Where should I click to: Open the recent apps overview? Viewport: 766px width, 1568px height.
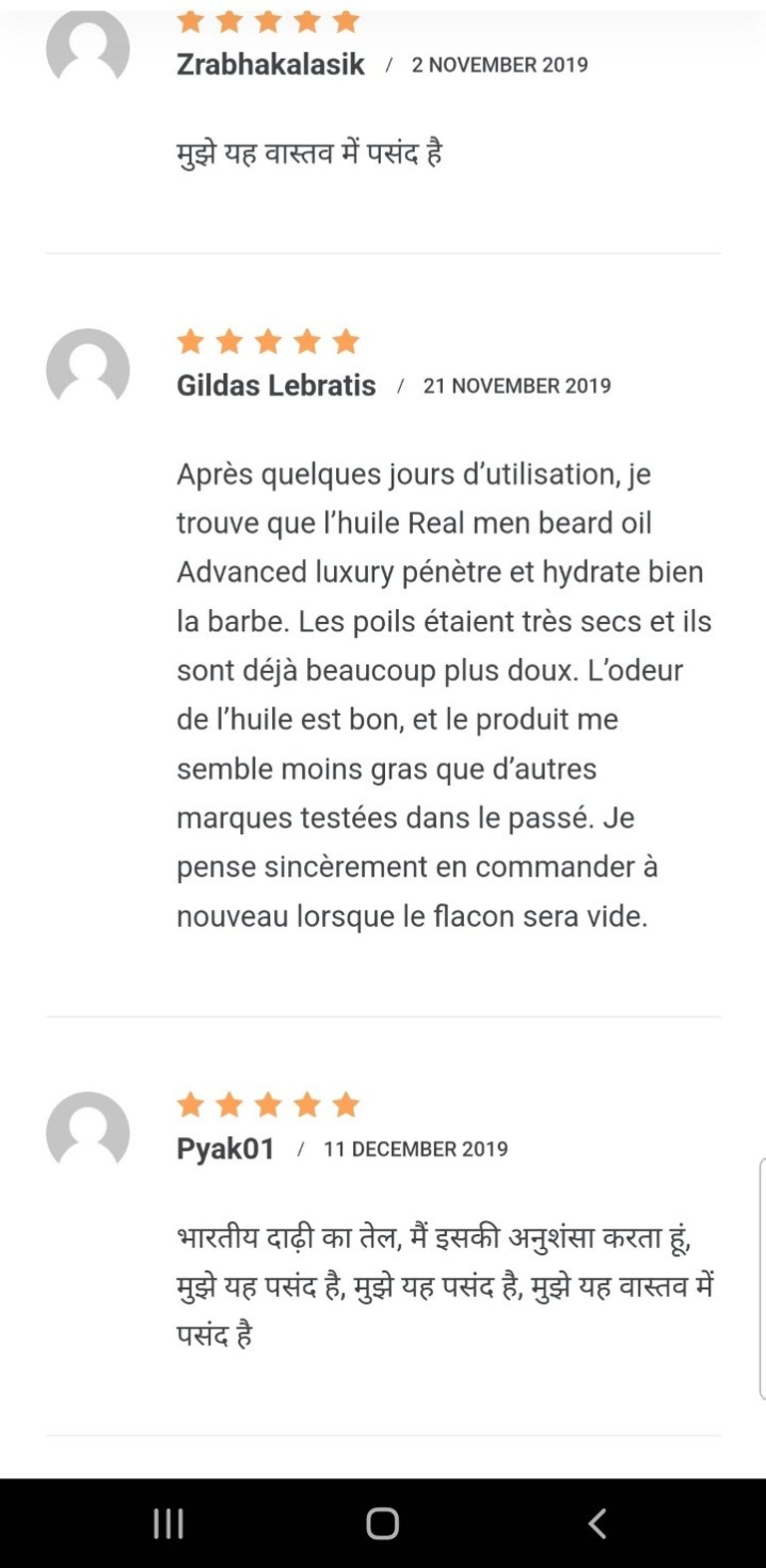[x=169, y=1523]
